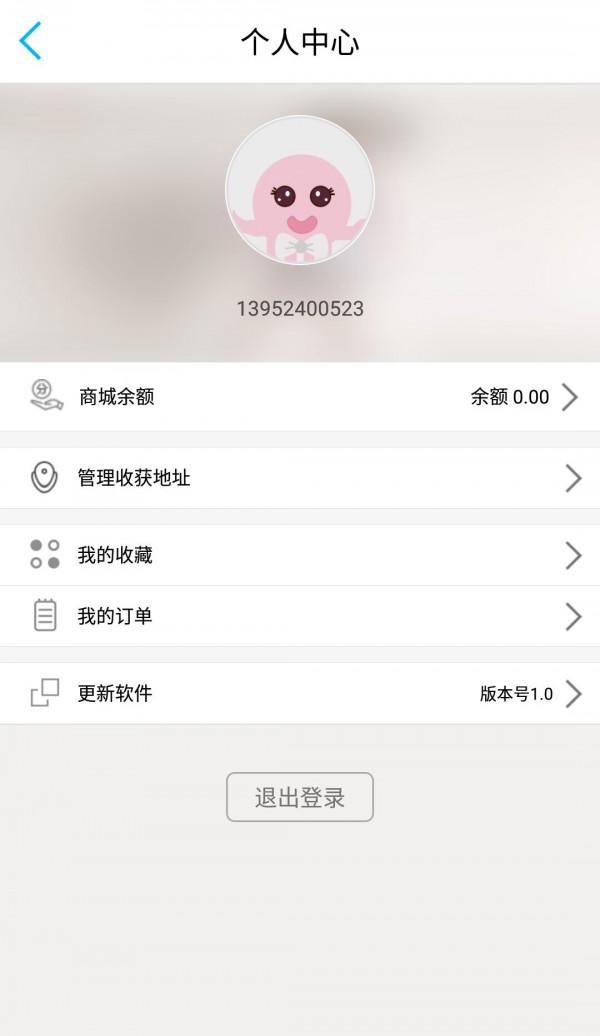Open 管理收获地址 to manage addresses
This screenshot has width=600, height=1036.
tap(300, 478)
